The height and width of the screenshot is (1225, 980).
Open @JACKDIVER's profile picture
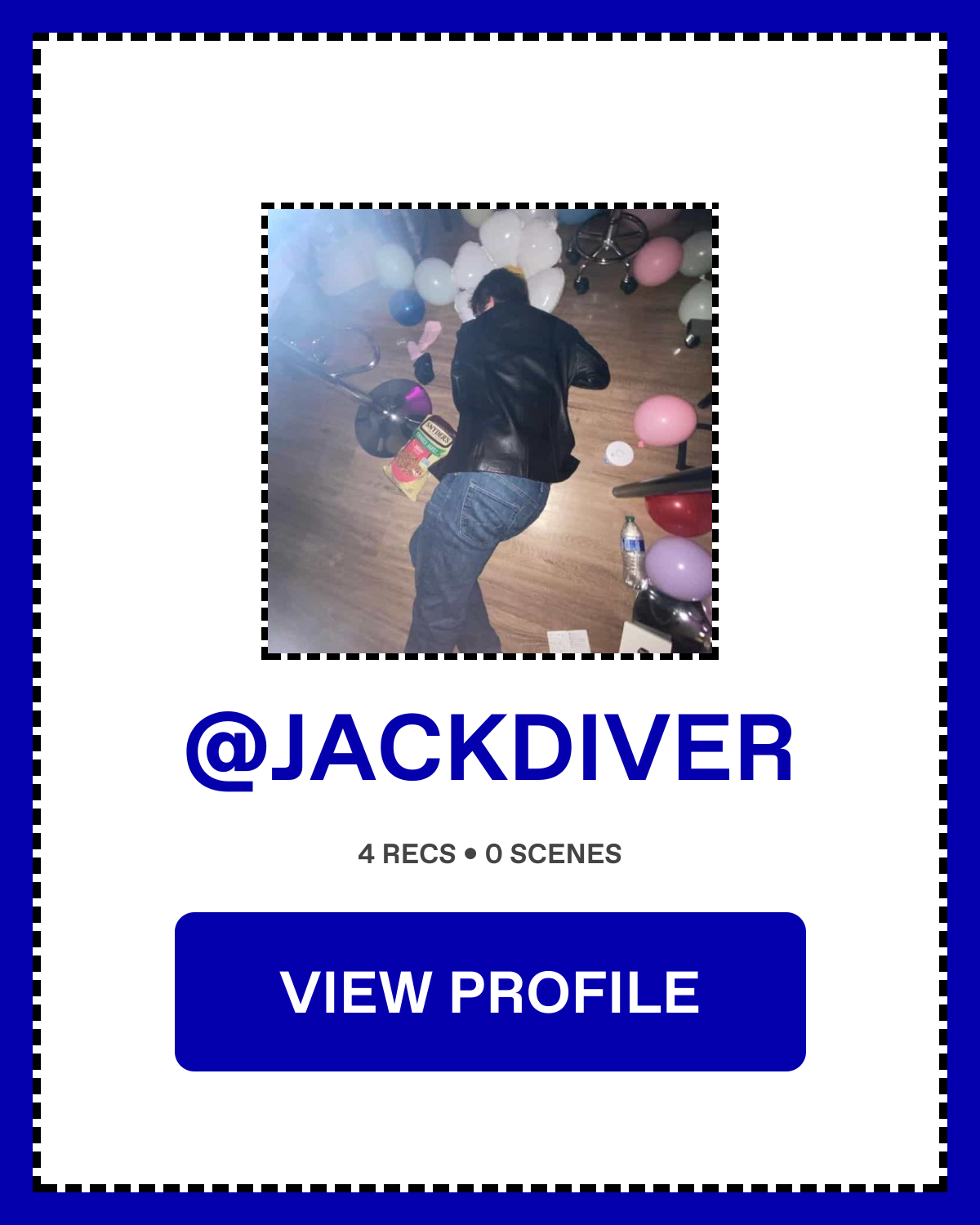490,431
